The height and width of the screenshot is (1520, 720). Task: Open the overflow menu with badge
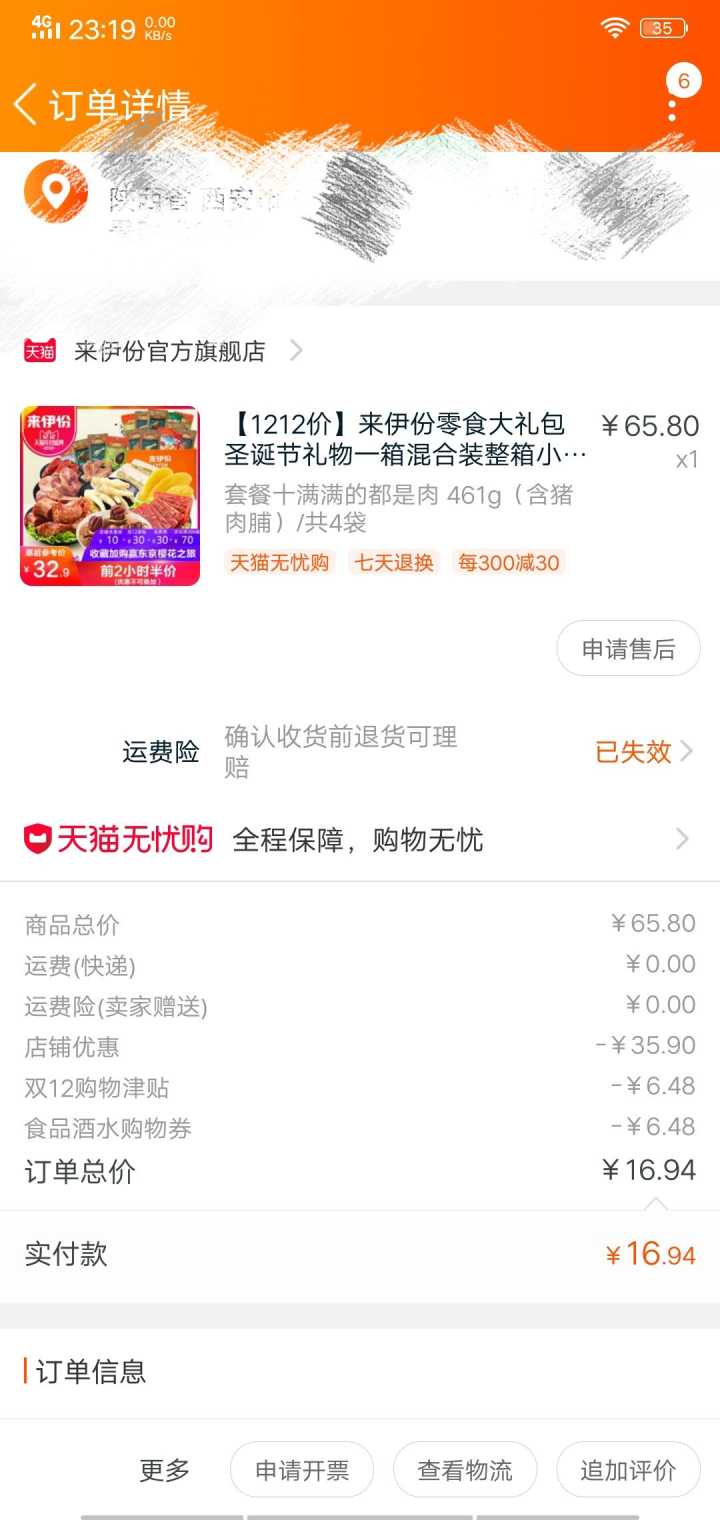(673, 100)
